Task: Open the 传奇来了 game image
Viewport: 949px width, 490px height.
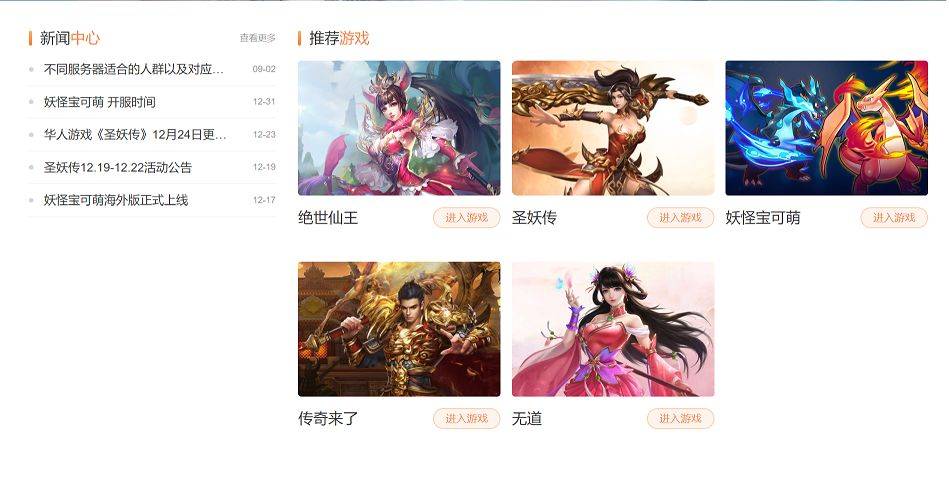Action: (399, 329)
